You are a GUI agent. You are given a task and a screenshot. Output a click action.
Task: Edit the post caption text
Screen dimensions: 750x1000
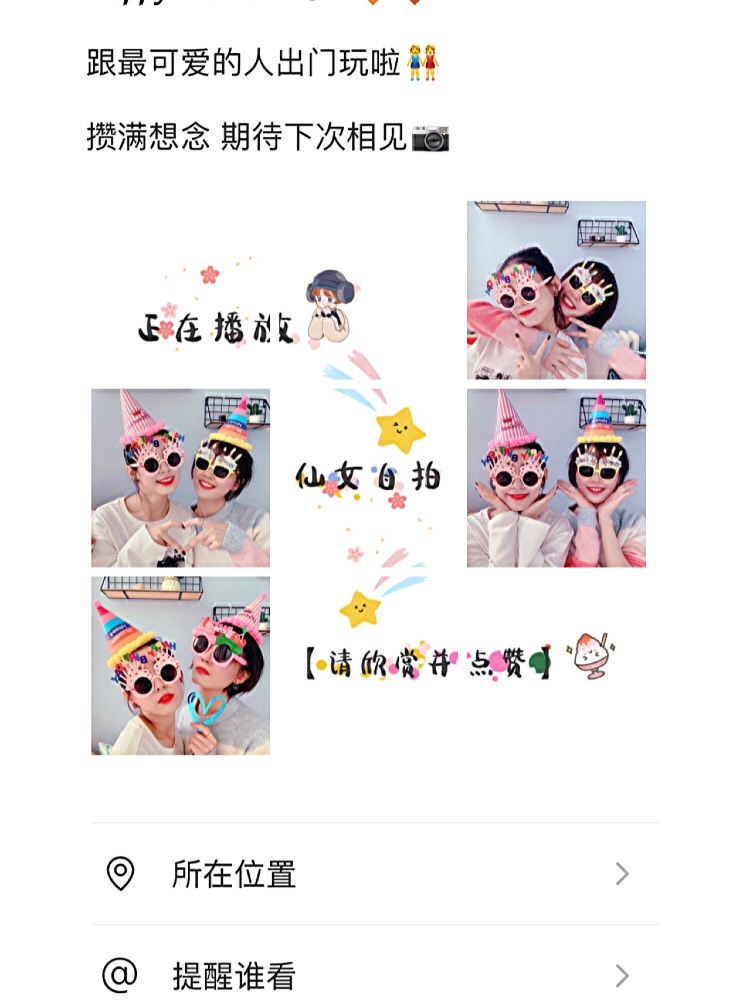(x=268, y=100)
